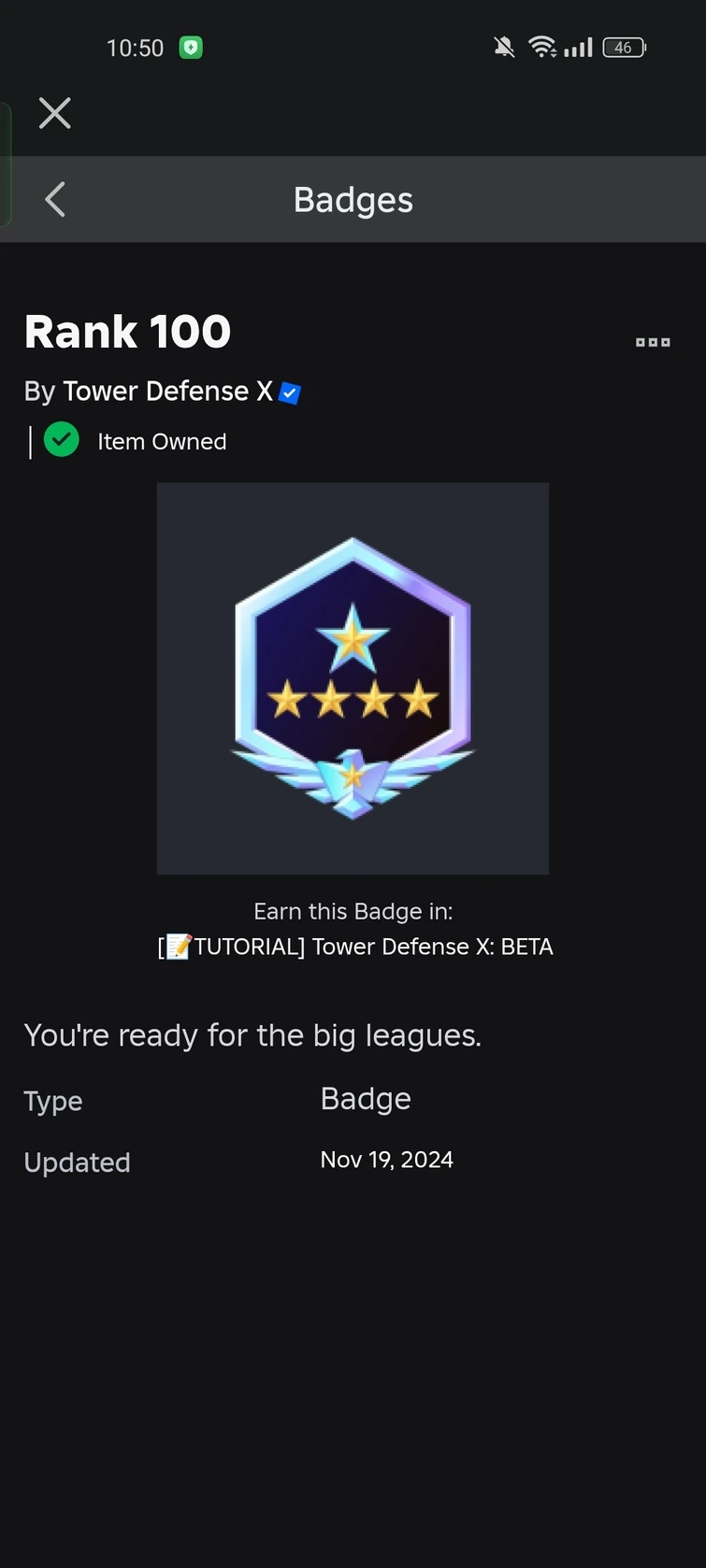Image resolution: width=706 pixels, height=1568 pixels.
Task: Open Wi-Fi status from the status bar icon
Action: click(543, 47)
